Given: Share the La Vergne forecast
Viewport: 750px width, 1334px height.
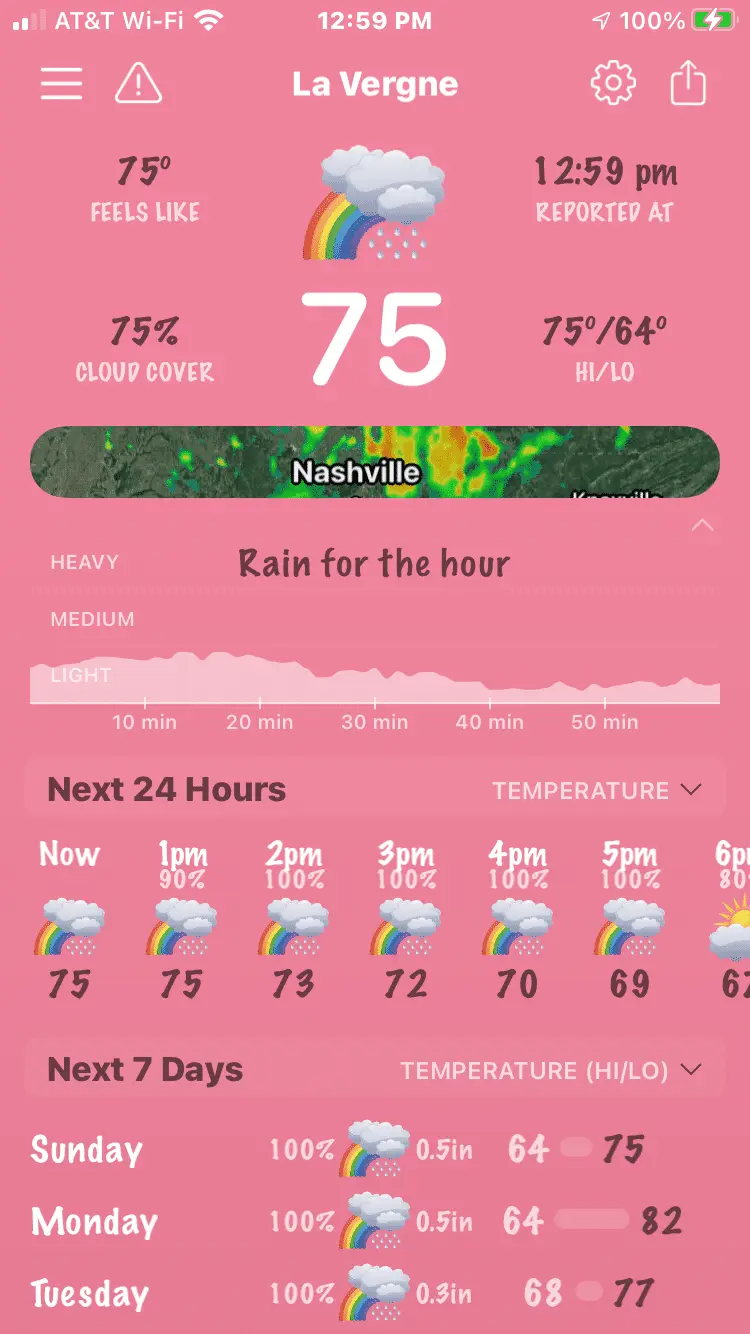Looking at the screenshot, I should pos(688,84).
